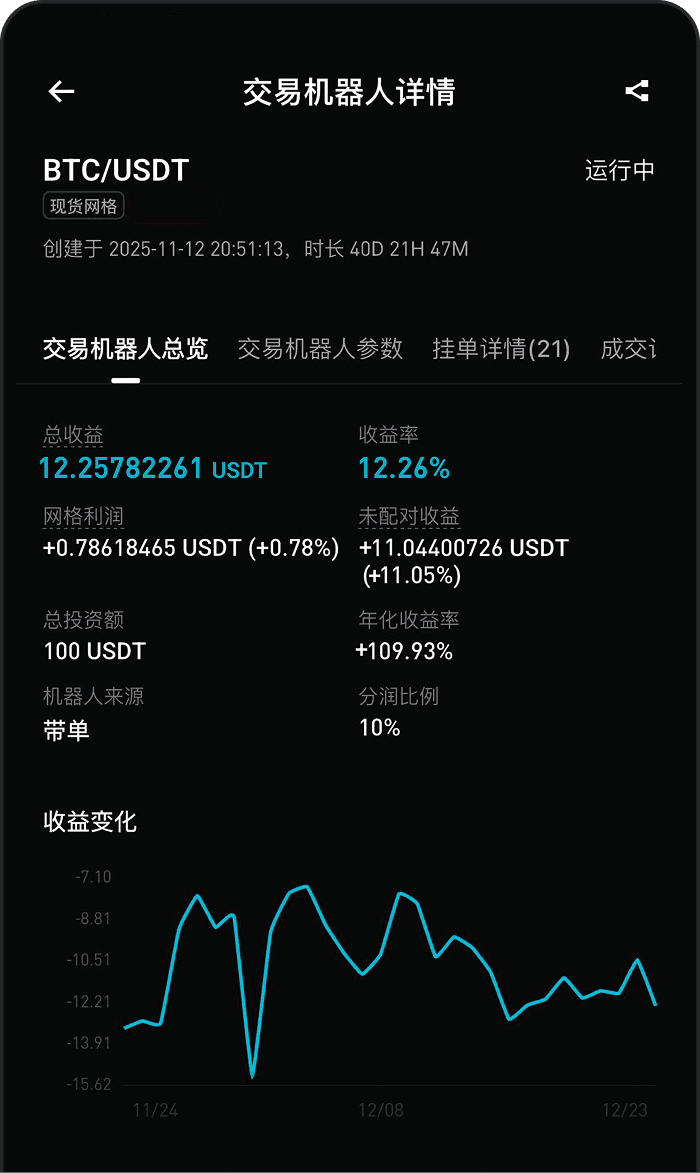This screenshot has width=700, height=1173.
Task: Tap the 网格利润 label for details
Action: (x=83, y=517)
